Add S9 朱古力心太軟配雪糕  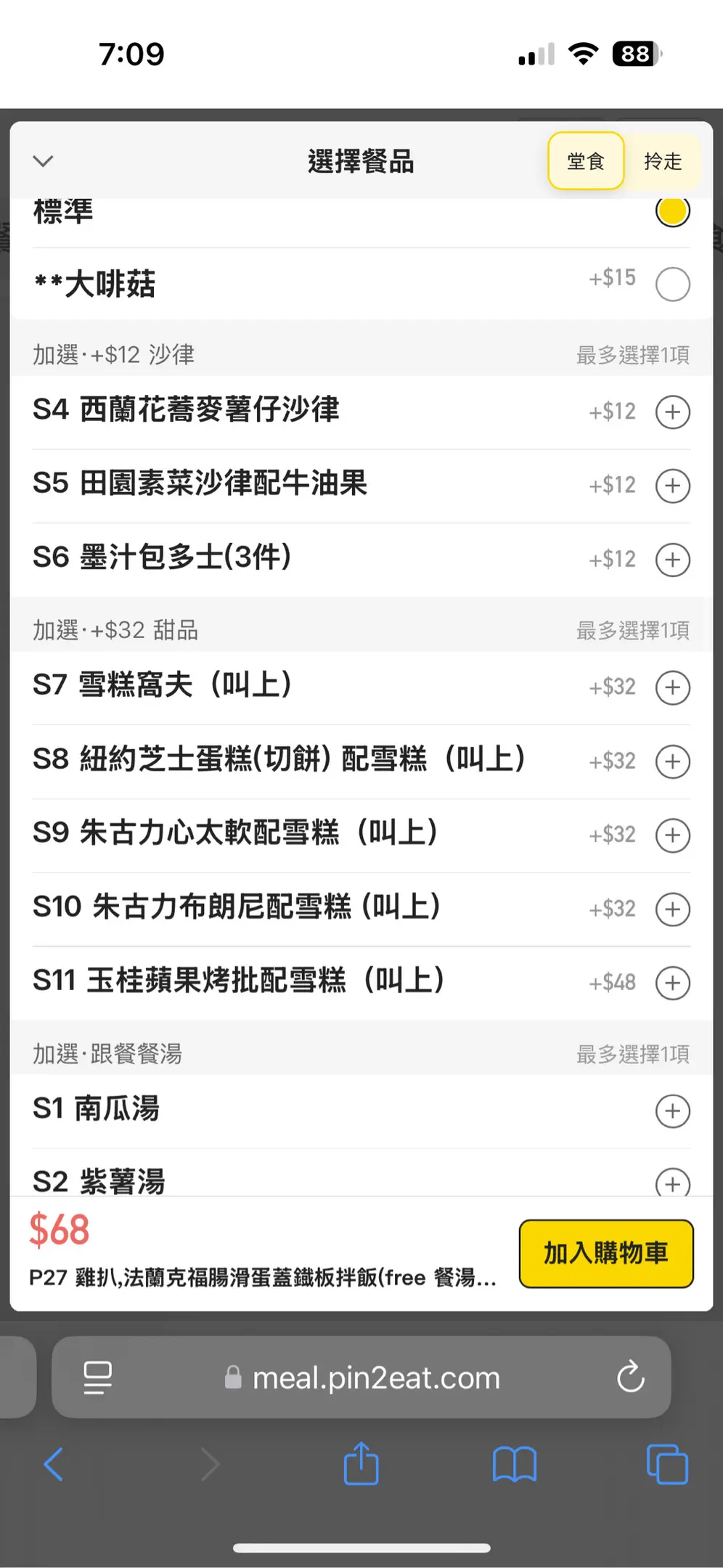click(x=672, y=835)
